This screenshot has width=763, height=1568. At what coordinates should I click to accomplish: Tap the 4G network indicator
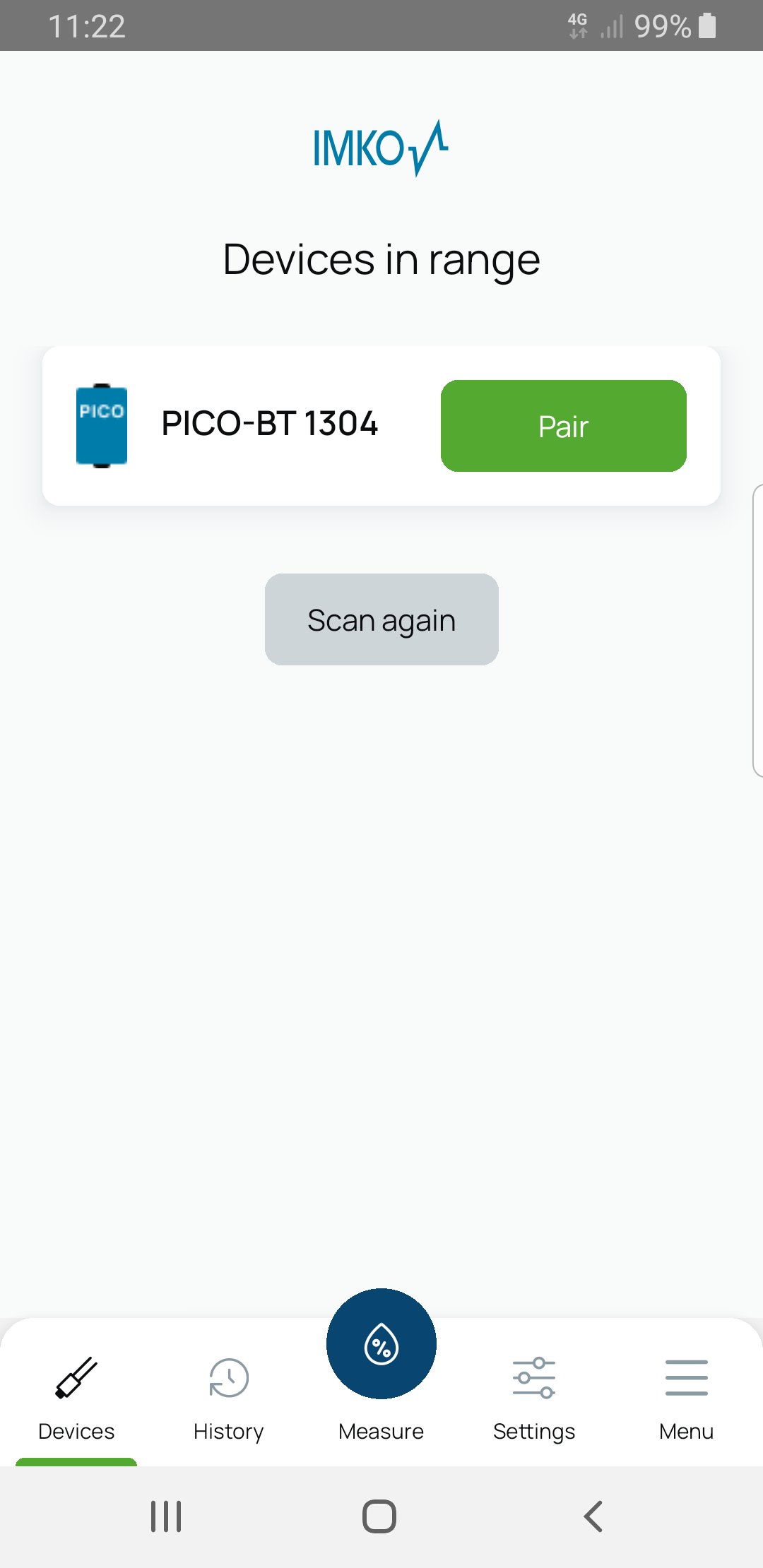click(576, 25)
